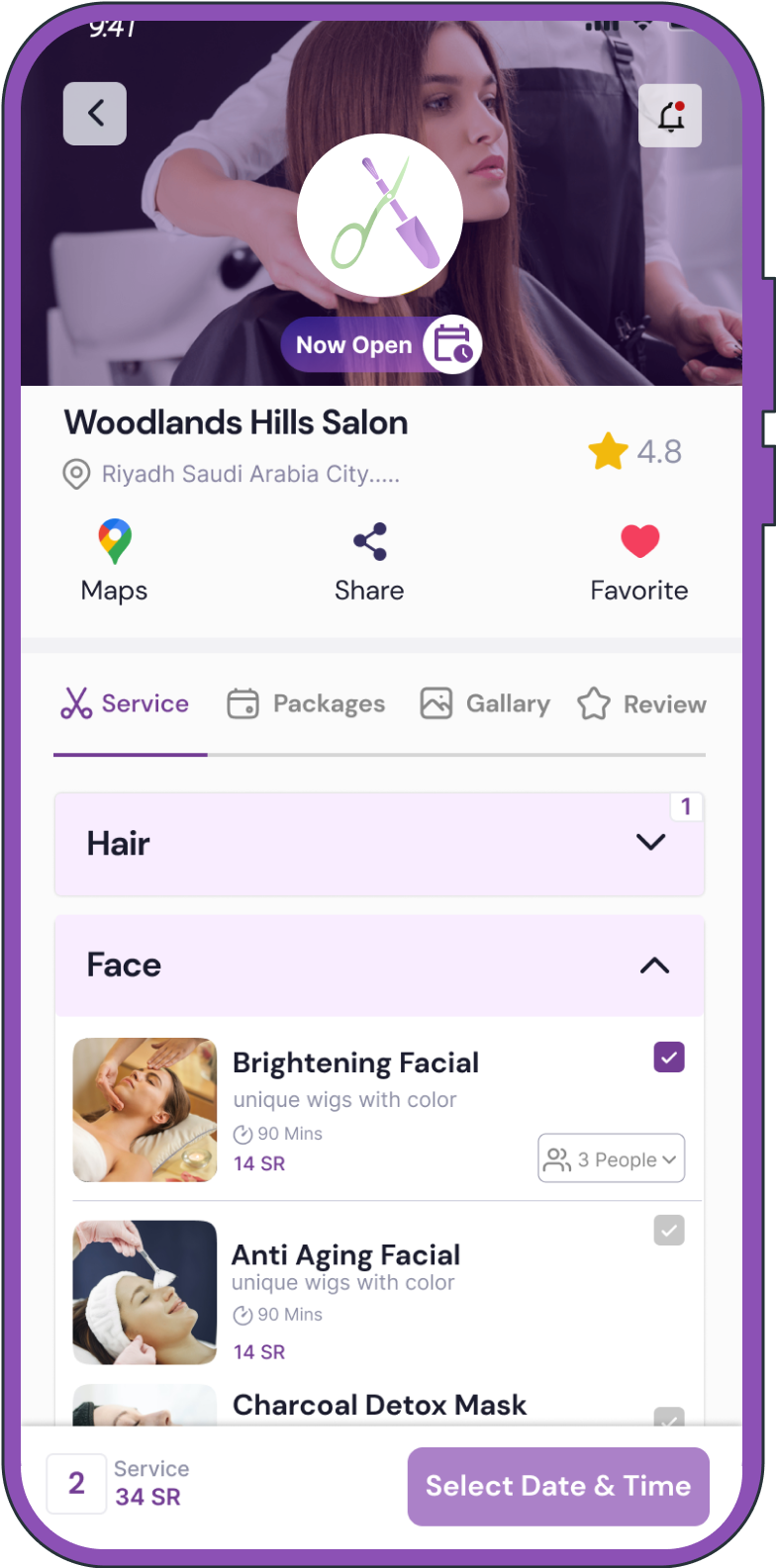Check the Charcoal Detox Mask checkbox
This screenshot has height=1568, width=776.
coord(669,1418)
